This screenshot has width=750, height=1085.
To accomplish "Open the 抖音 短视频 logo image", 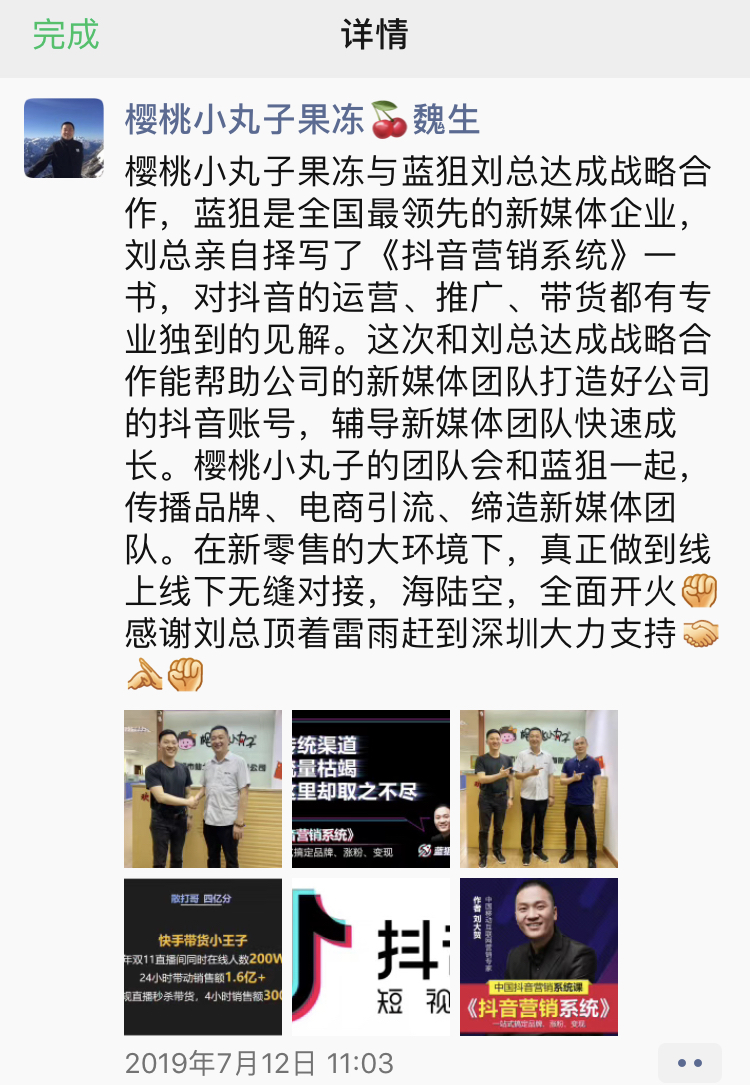I will point(371,957).
